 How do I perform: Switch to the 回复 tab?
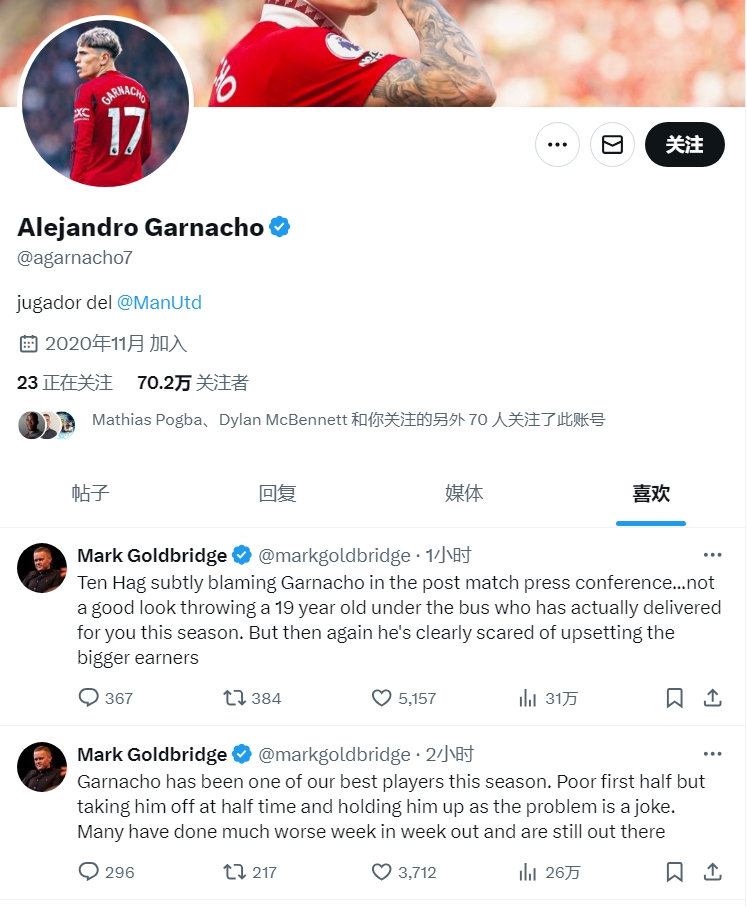coord(277,493)
